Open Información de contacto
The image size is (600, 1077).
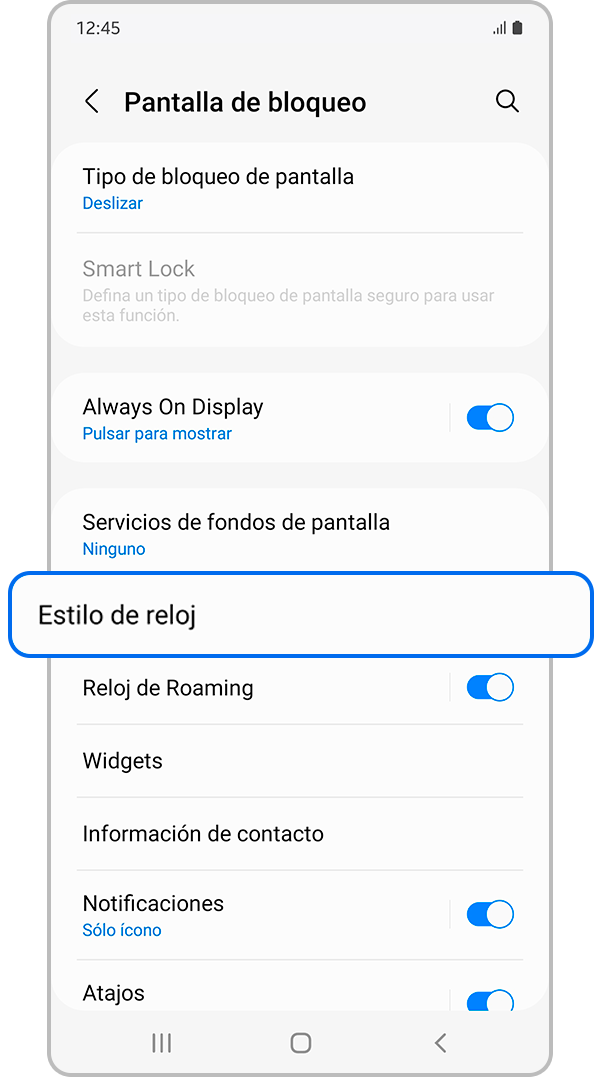[x=203, y=834]
